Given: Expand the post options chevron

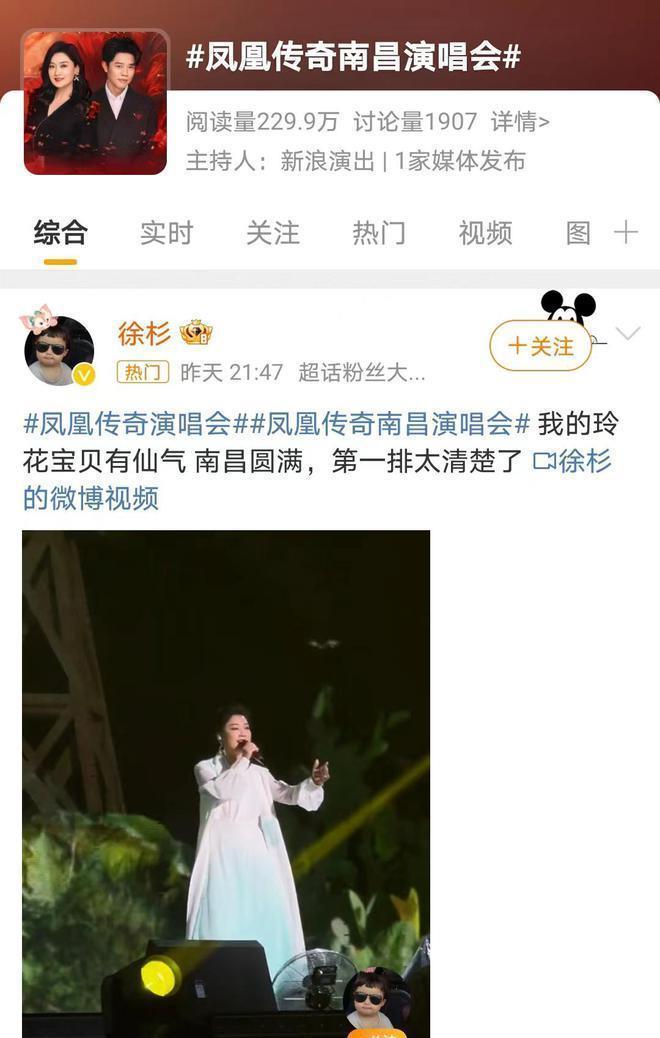Looking at the screenshot, I should pyautogui.click(x=627, y=334).
